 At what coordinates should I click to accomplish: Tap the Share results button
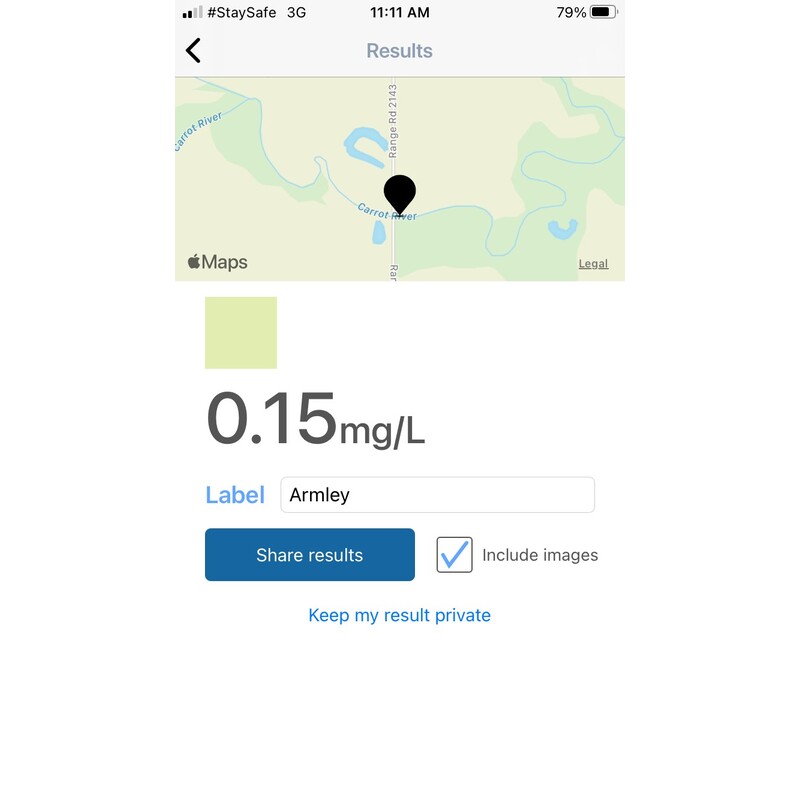pos(309,555)
